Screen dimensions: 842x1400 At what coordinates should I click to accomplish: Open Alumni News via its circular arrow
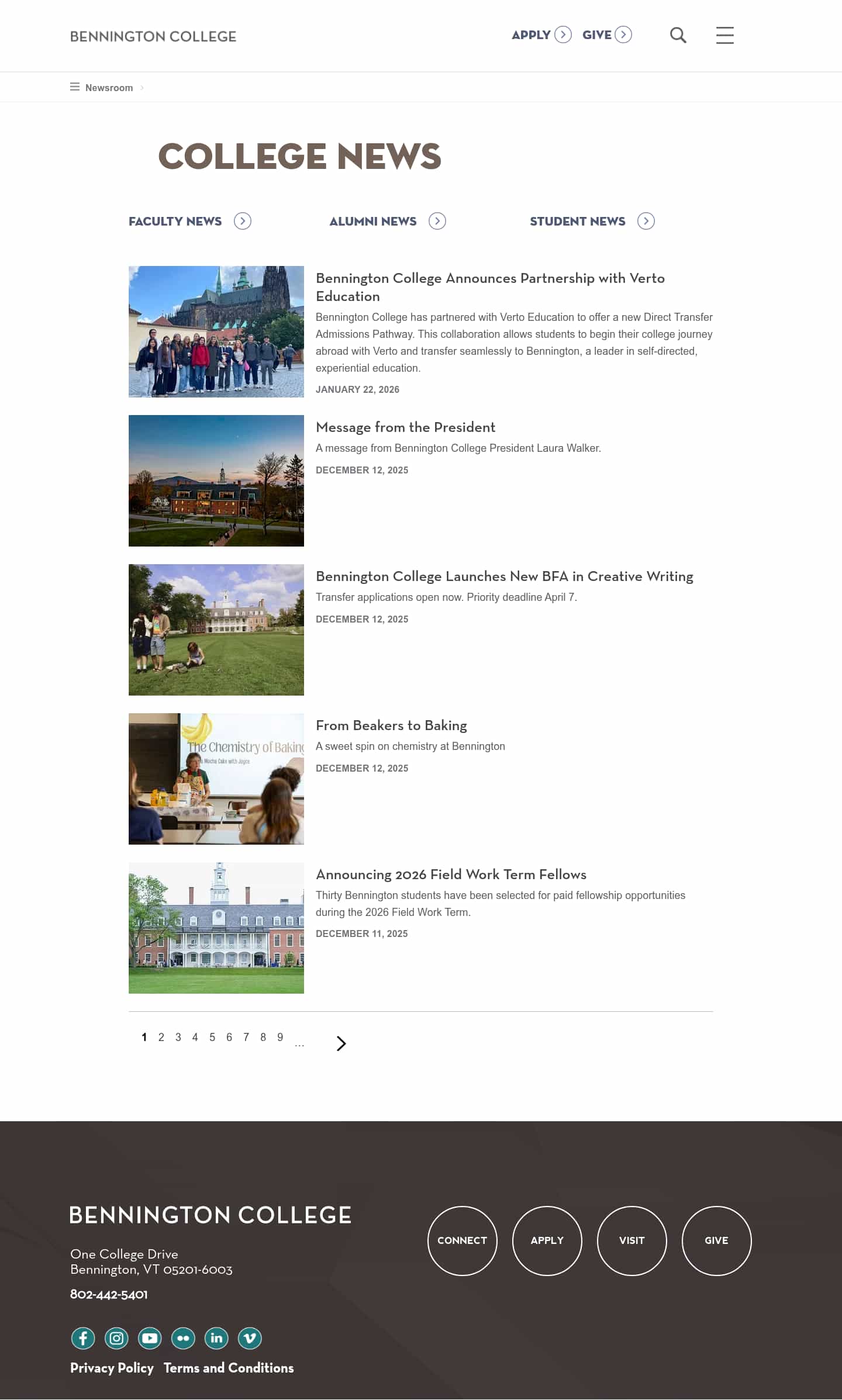click(437, 222)
